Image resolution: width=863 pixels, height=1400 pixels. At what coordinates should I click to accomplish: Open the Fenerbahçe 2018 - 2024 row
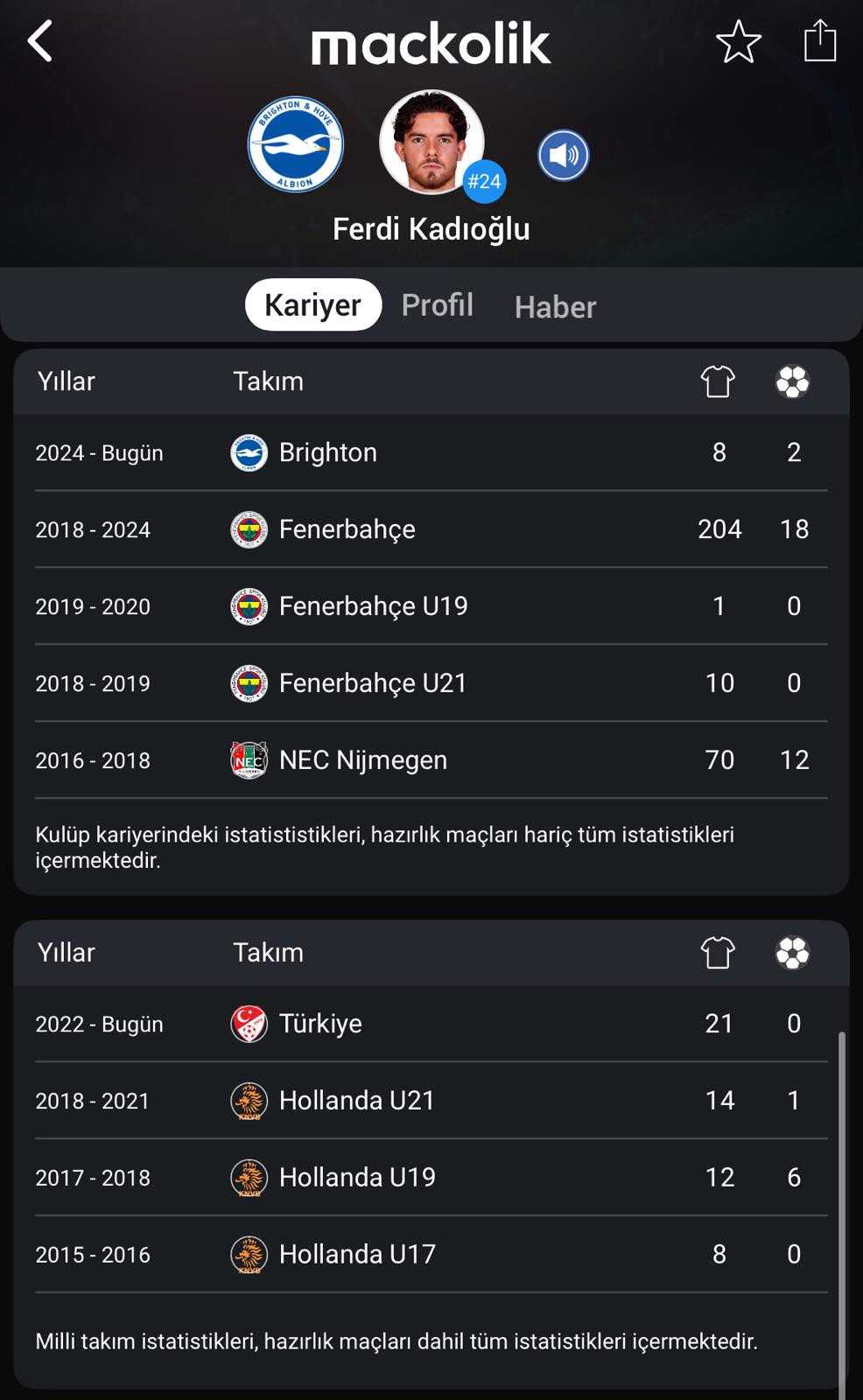431,529
